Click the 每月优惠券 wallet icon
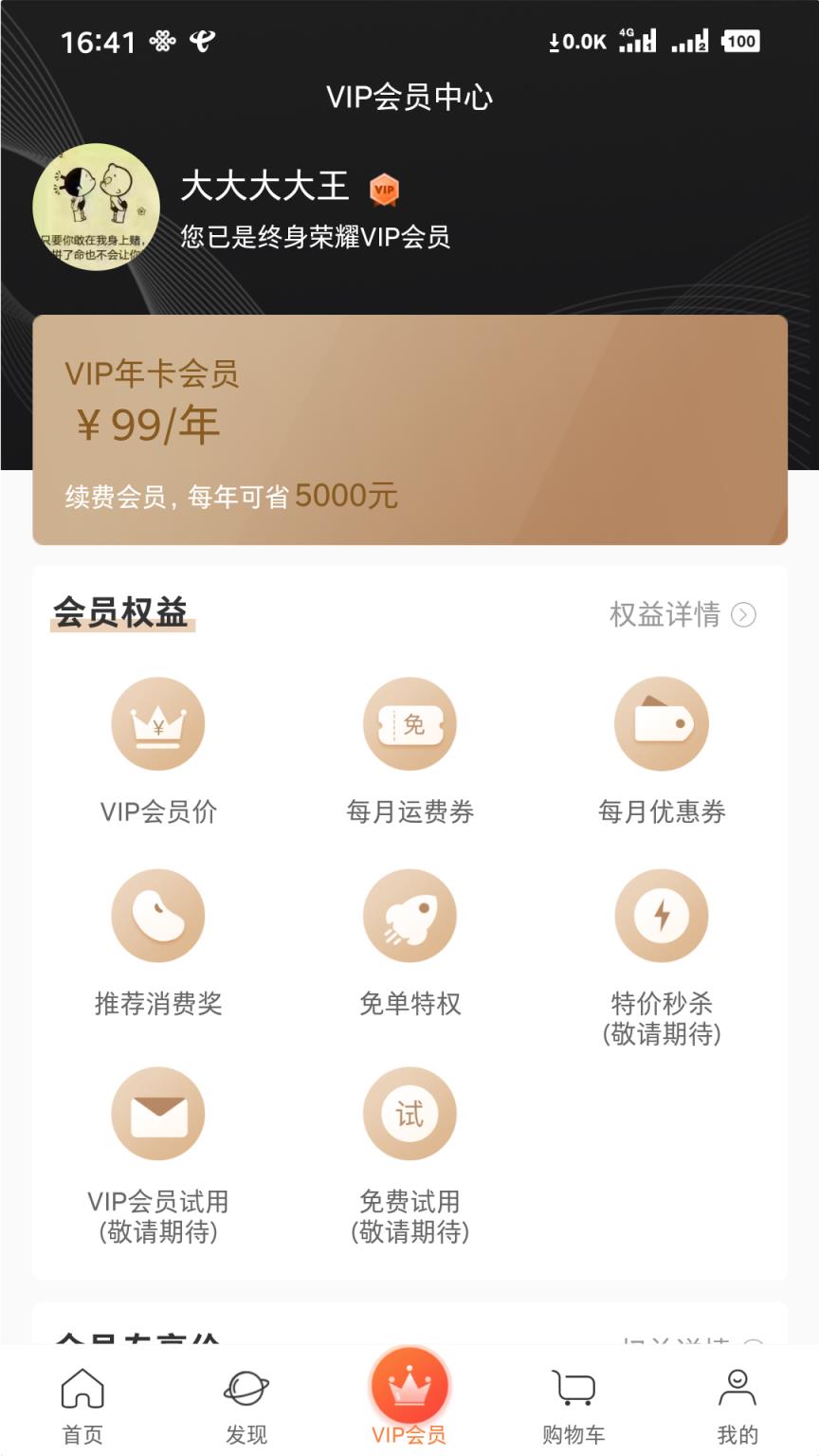The width and height of the screenshot is (819, 1456). (x=662, y=723)
